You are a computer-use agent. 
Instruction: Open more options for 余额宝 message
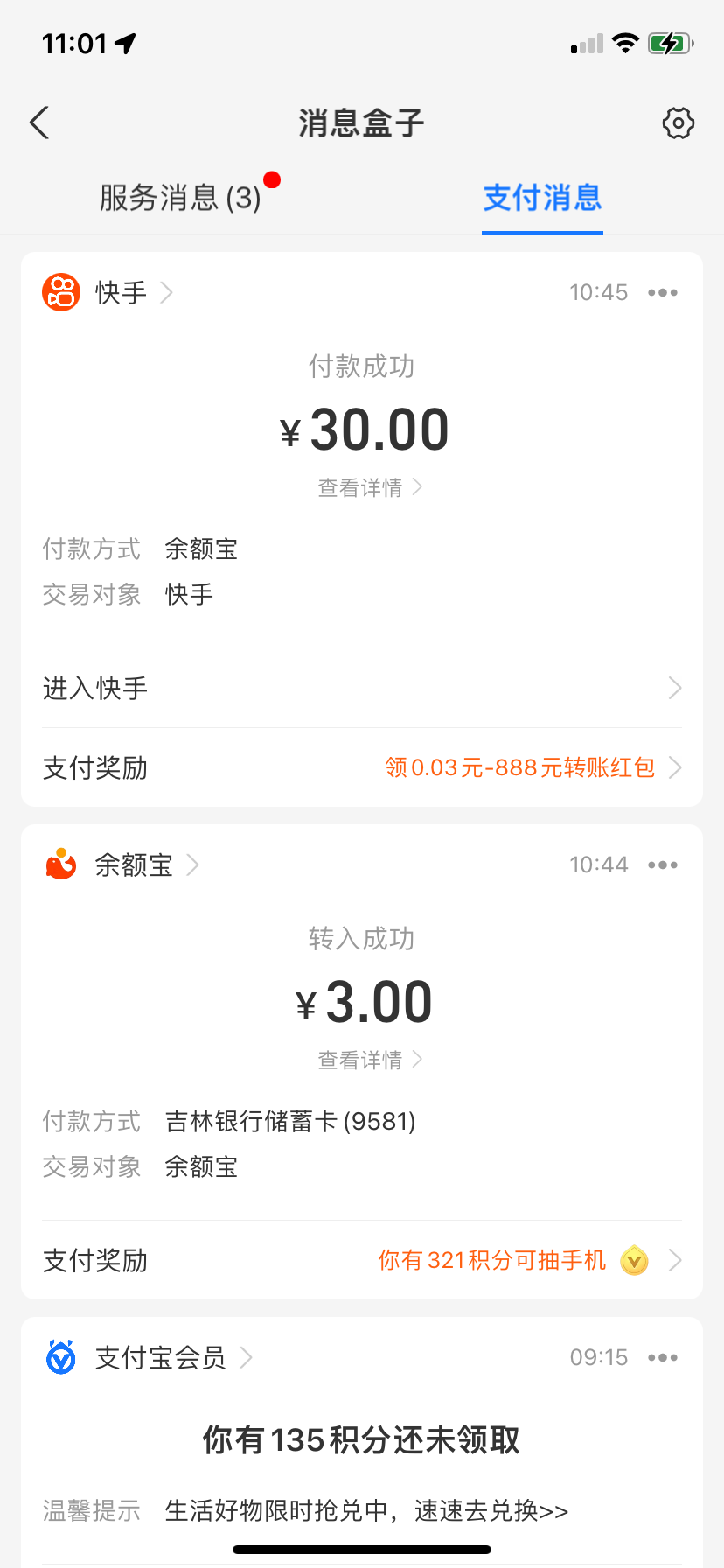(x=663, y=865)
